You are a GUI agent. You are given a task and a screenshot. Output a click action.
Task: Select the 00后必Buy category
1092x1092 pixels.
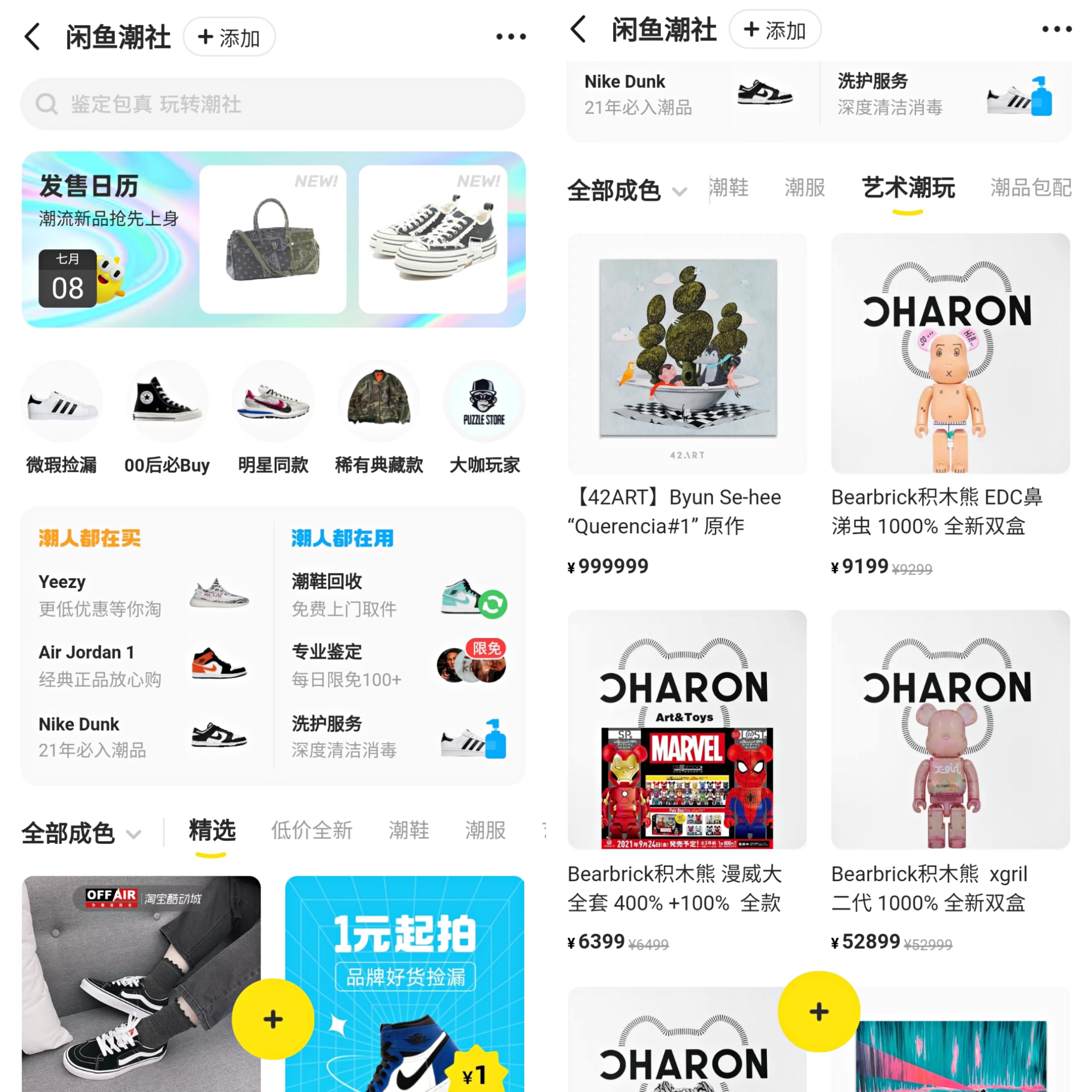click(167, 418)
